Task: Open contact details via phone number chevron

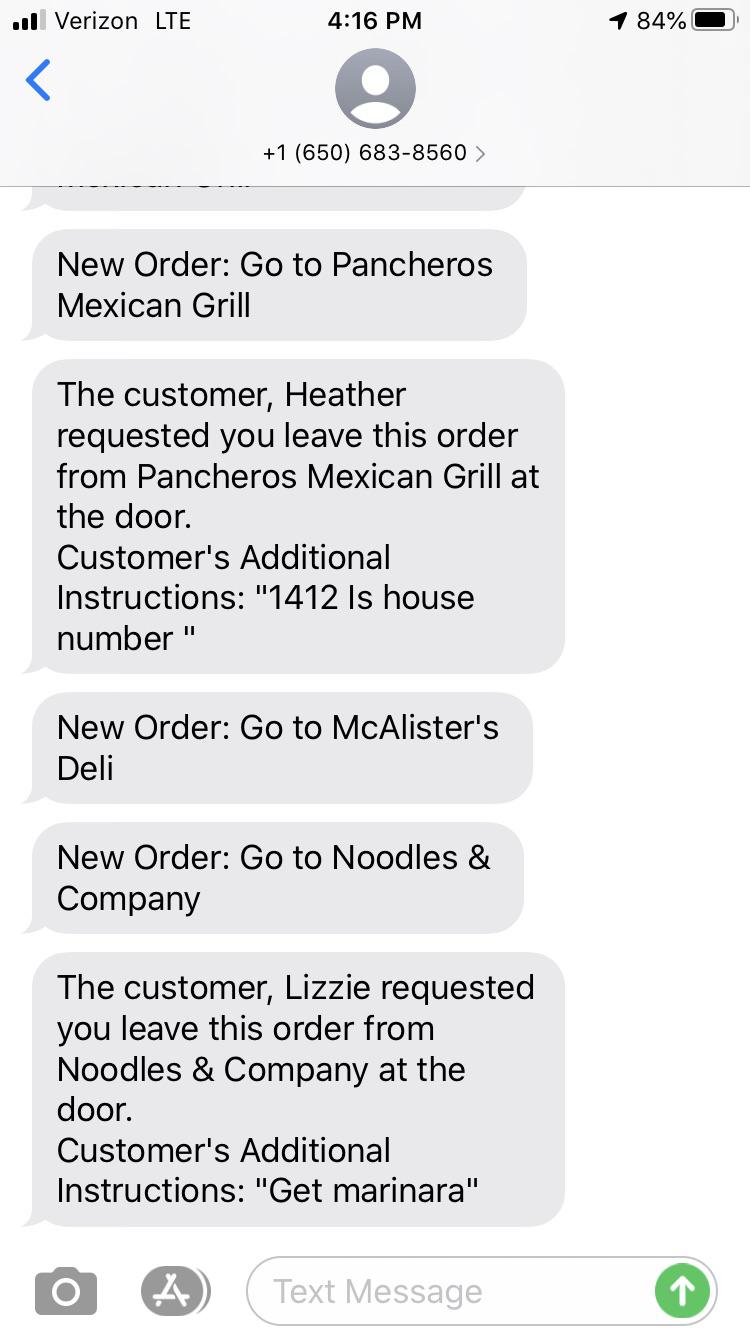Action: [481, 153]
